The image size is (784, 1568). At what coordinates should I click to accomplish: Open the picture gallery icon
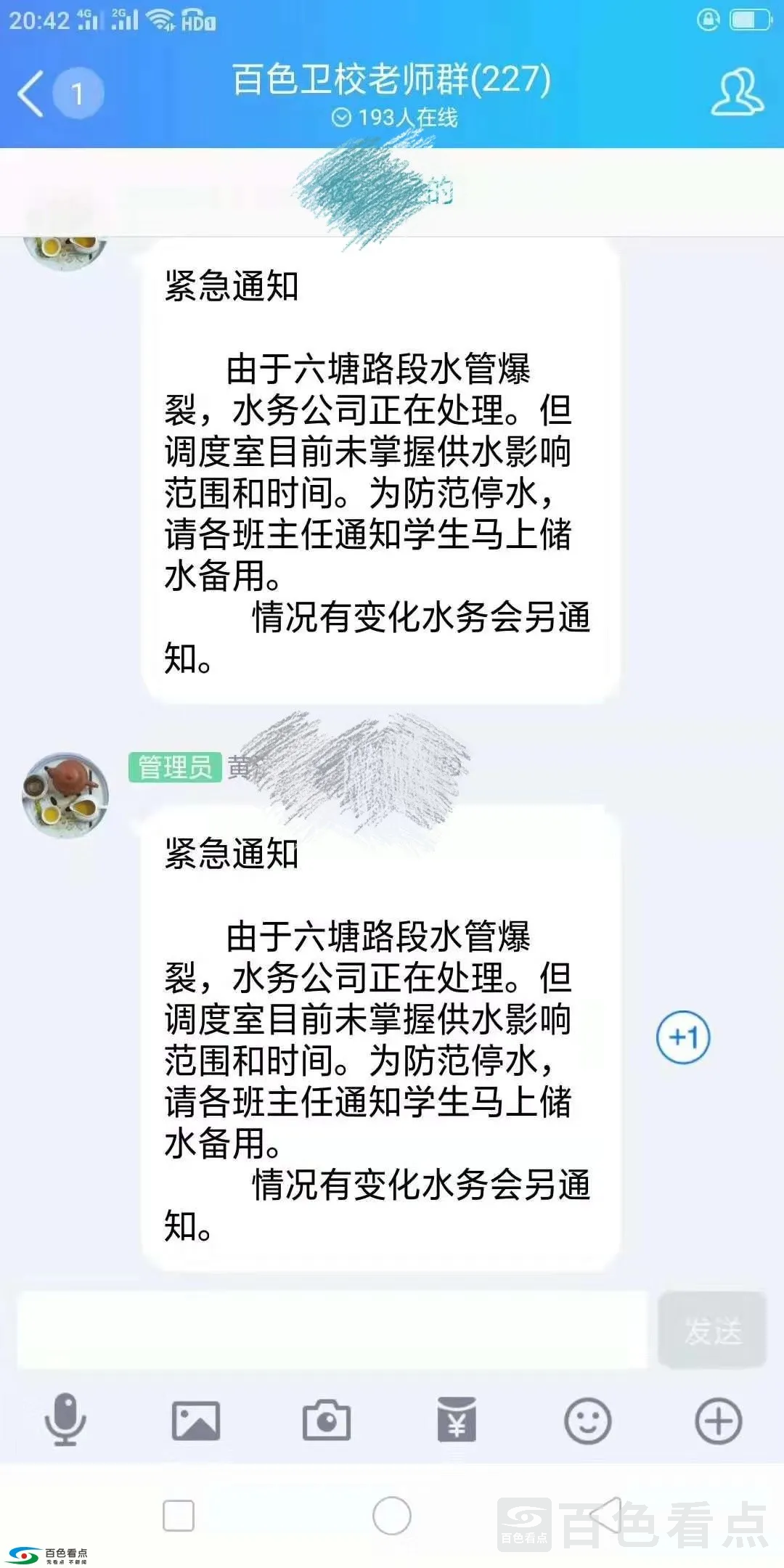coord(196,1421)
